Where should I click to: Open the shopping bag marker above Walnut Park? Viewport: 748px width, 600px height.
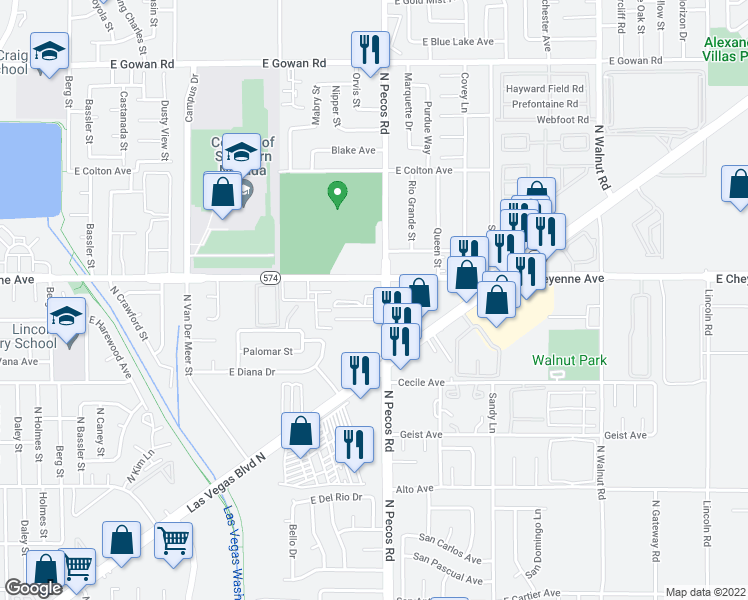coord(497,299)
